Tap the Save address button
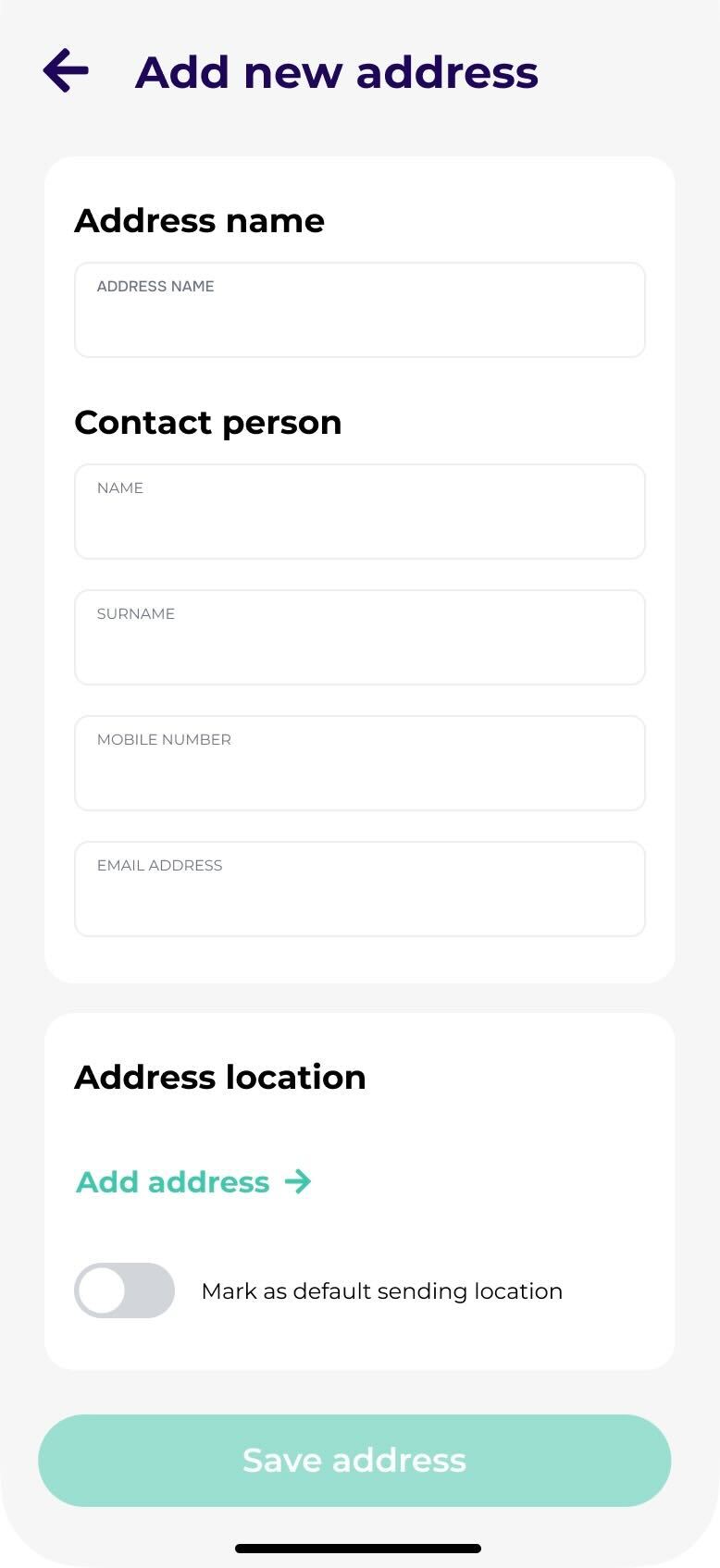The image size is (720, 1568). (x=354, y=1460)
